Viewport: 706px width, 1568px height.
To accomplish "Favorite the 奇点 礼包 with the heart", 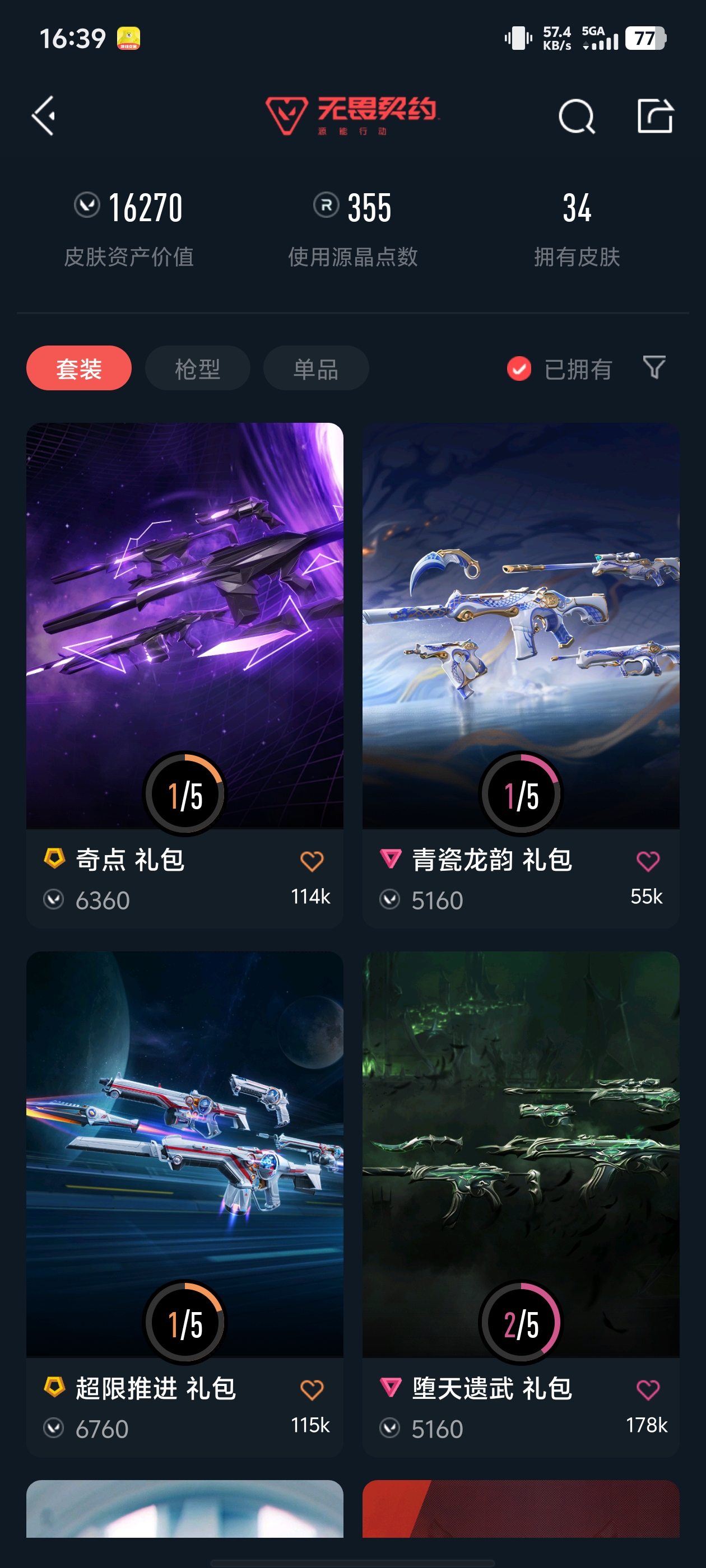I will tap(312, 860).
